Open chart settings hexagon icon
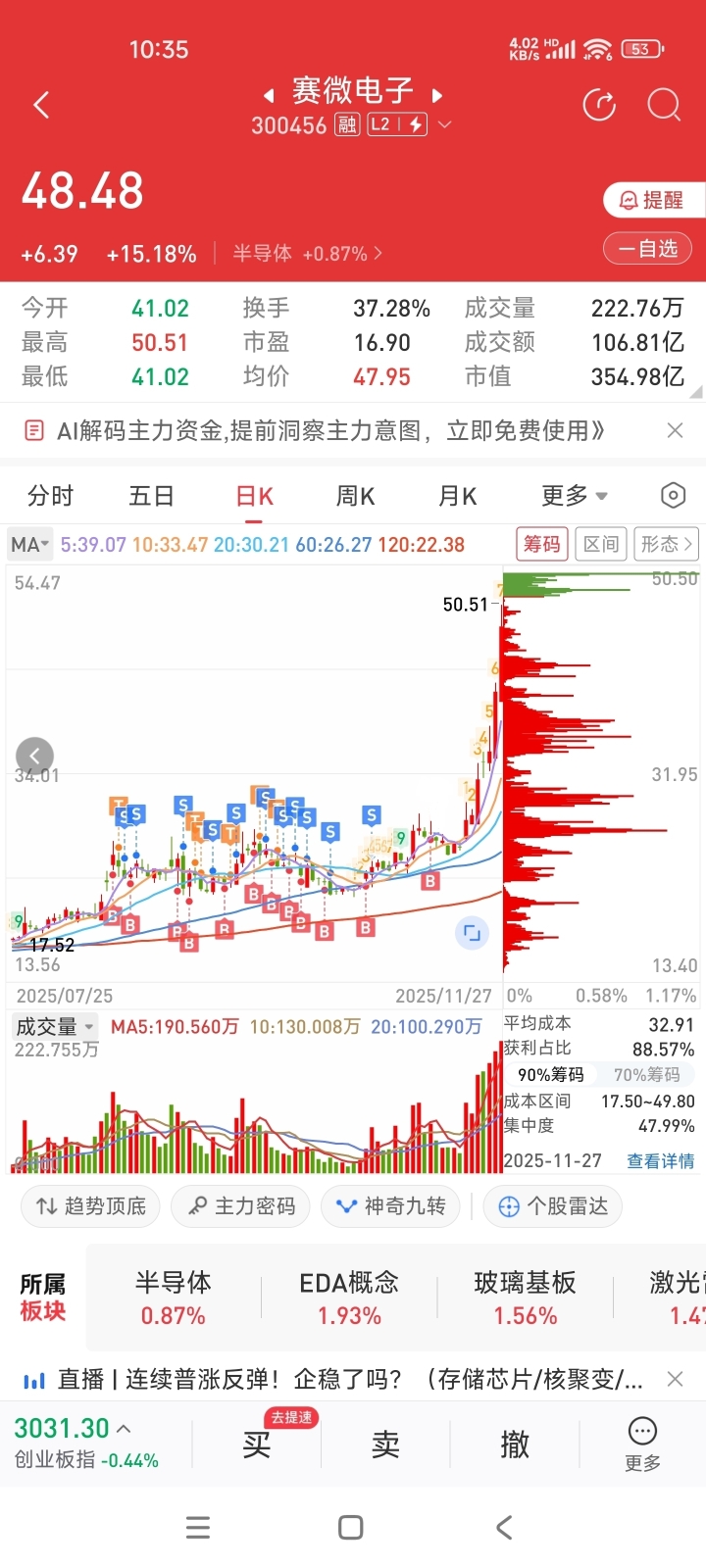 [673, 496]
